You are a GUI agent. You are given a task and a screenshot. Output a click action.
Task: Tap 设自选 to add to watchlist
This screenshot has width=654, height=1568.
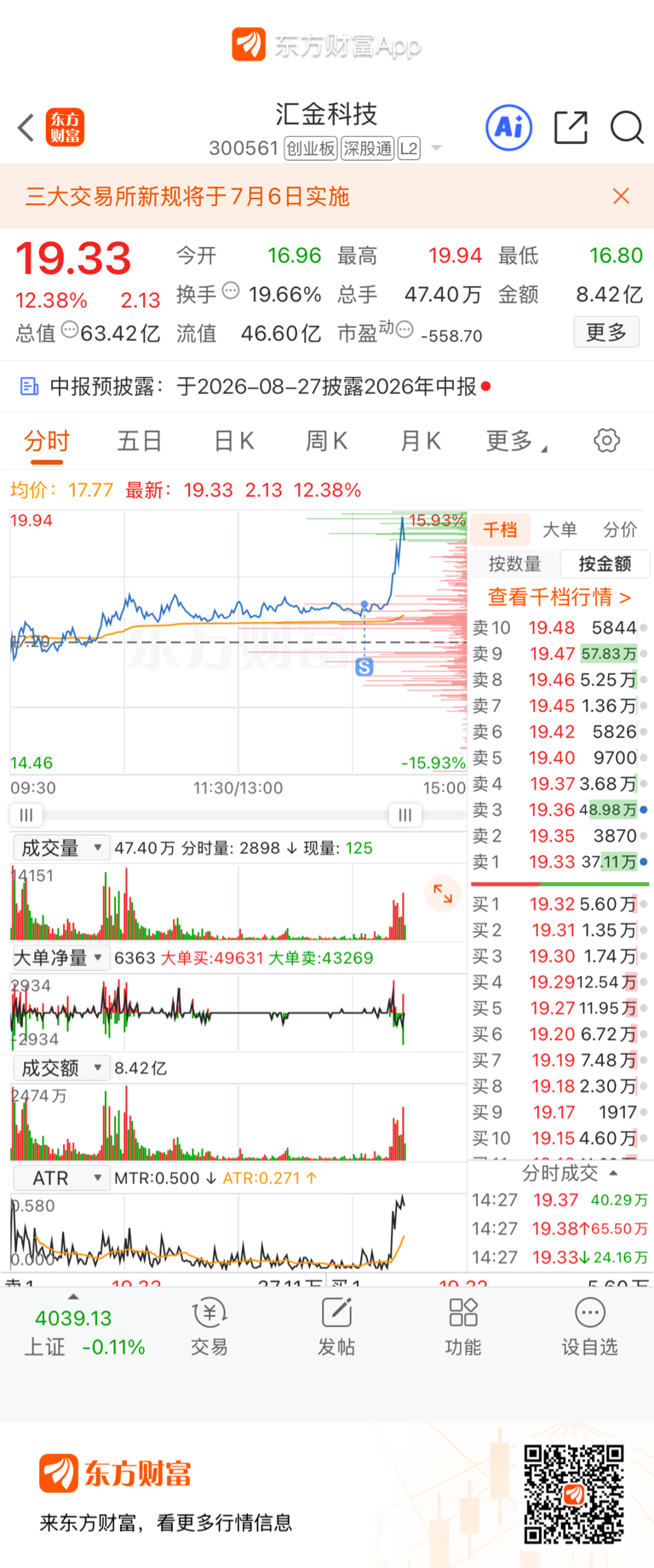click(589, 1327)
